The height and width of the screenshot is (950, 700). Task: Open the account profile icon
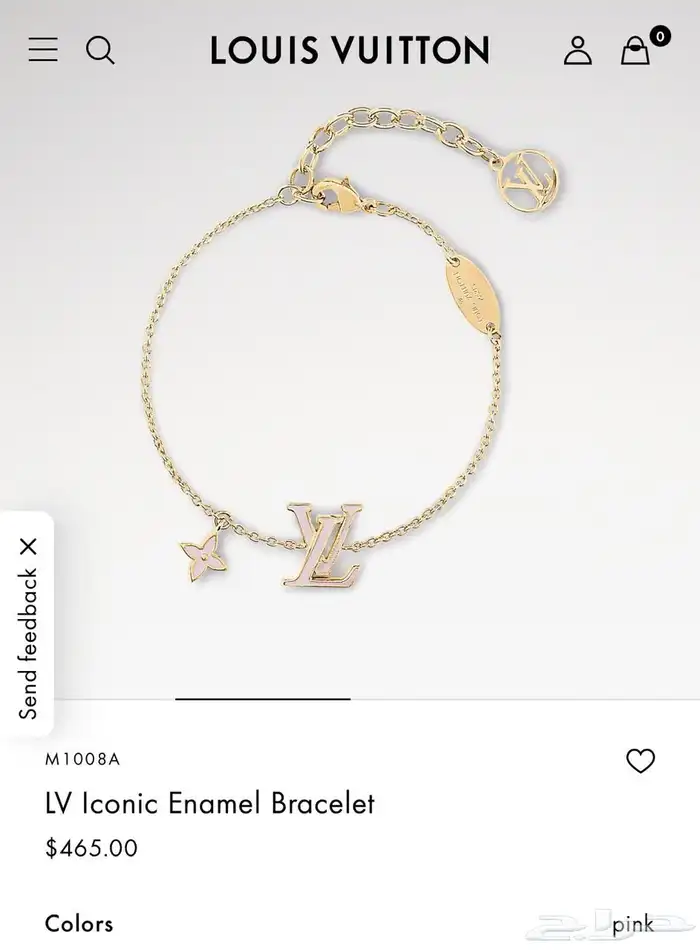pos(578,50)
